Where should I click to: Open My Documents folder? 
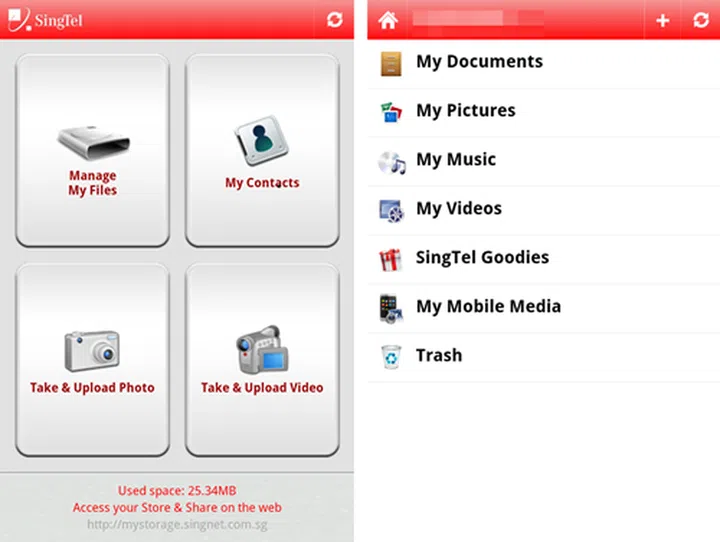point(479,62)
